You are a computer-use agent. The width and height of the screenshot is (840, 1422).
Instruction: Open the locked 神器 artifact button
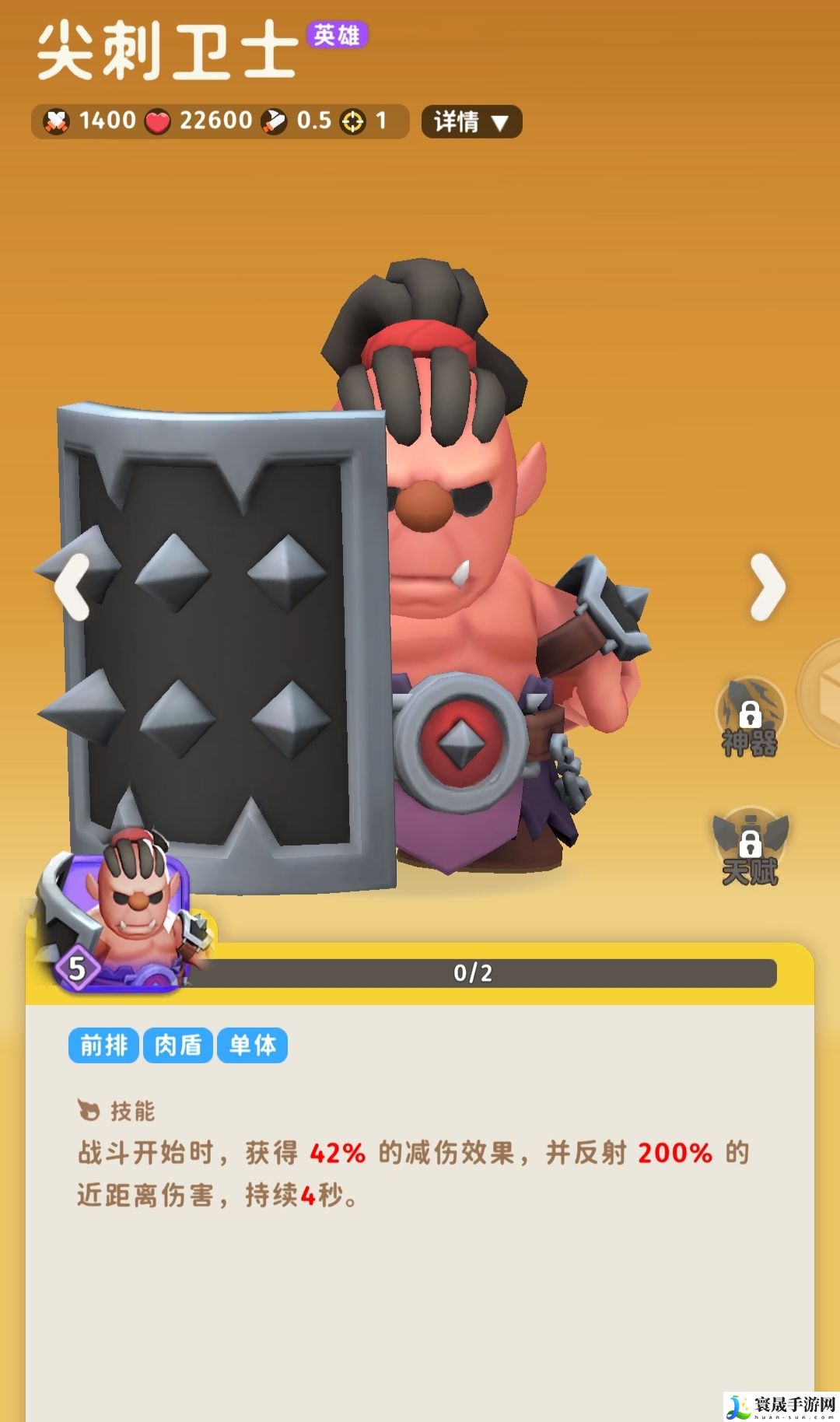[x=750, y=717]
